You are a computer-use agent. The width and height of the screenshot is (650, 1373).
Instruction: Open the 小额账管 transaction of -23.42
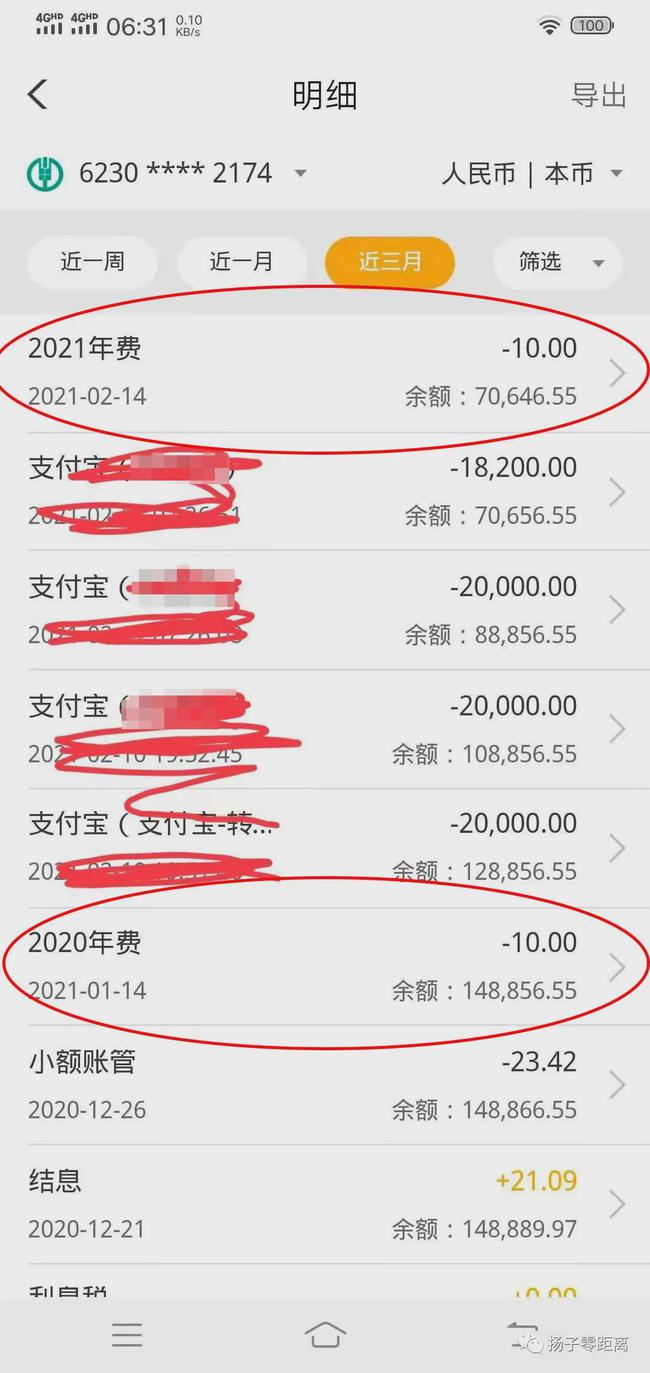pyautogui.click(x=325, y=1085)
